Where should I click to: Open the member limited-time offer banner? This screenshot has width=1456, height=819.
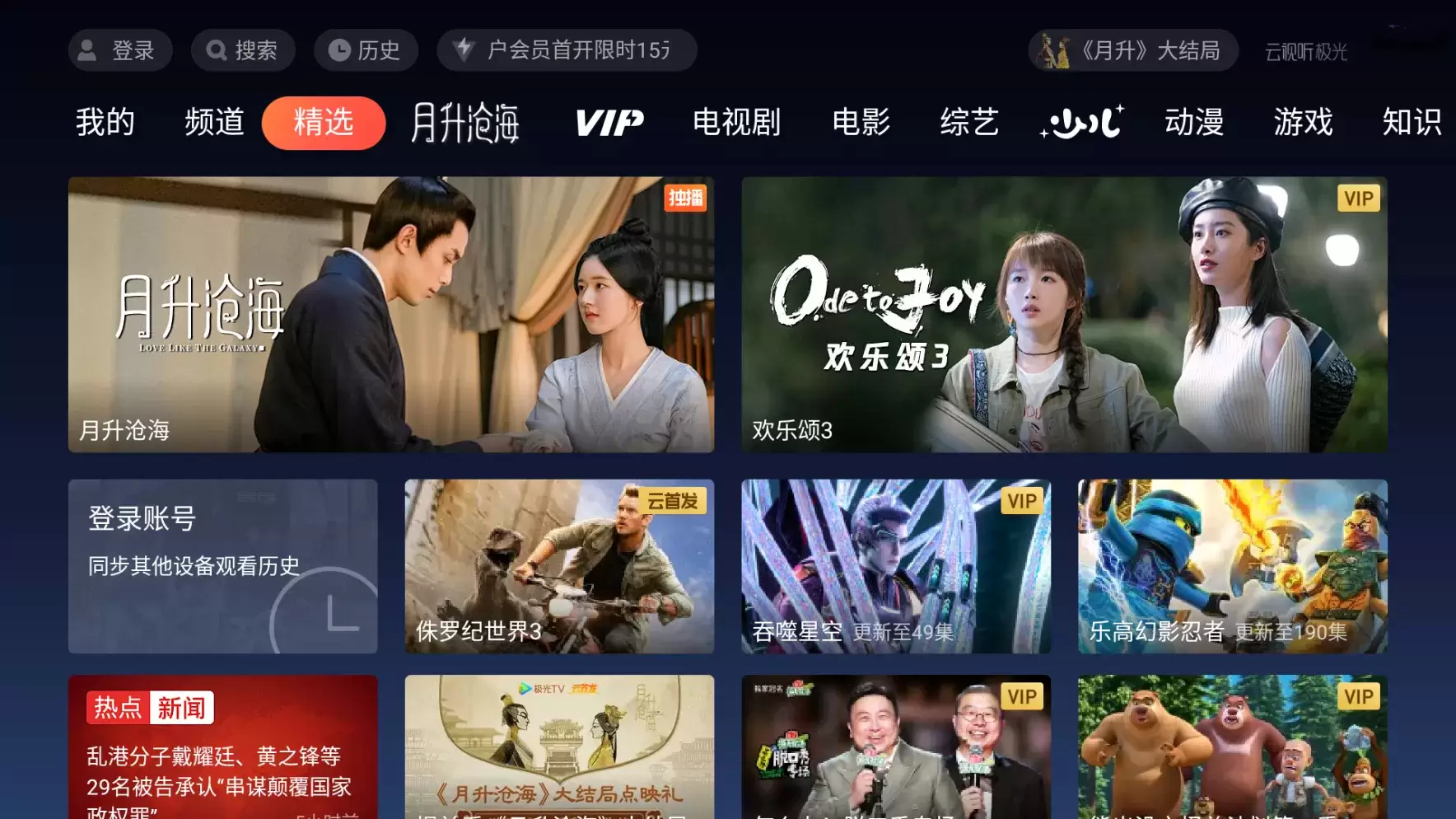[567, 50]
